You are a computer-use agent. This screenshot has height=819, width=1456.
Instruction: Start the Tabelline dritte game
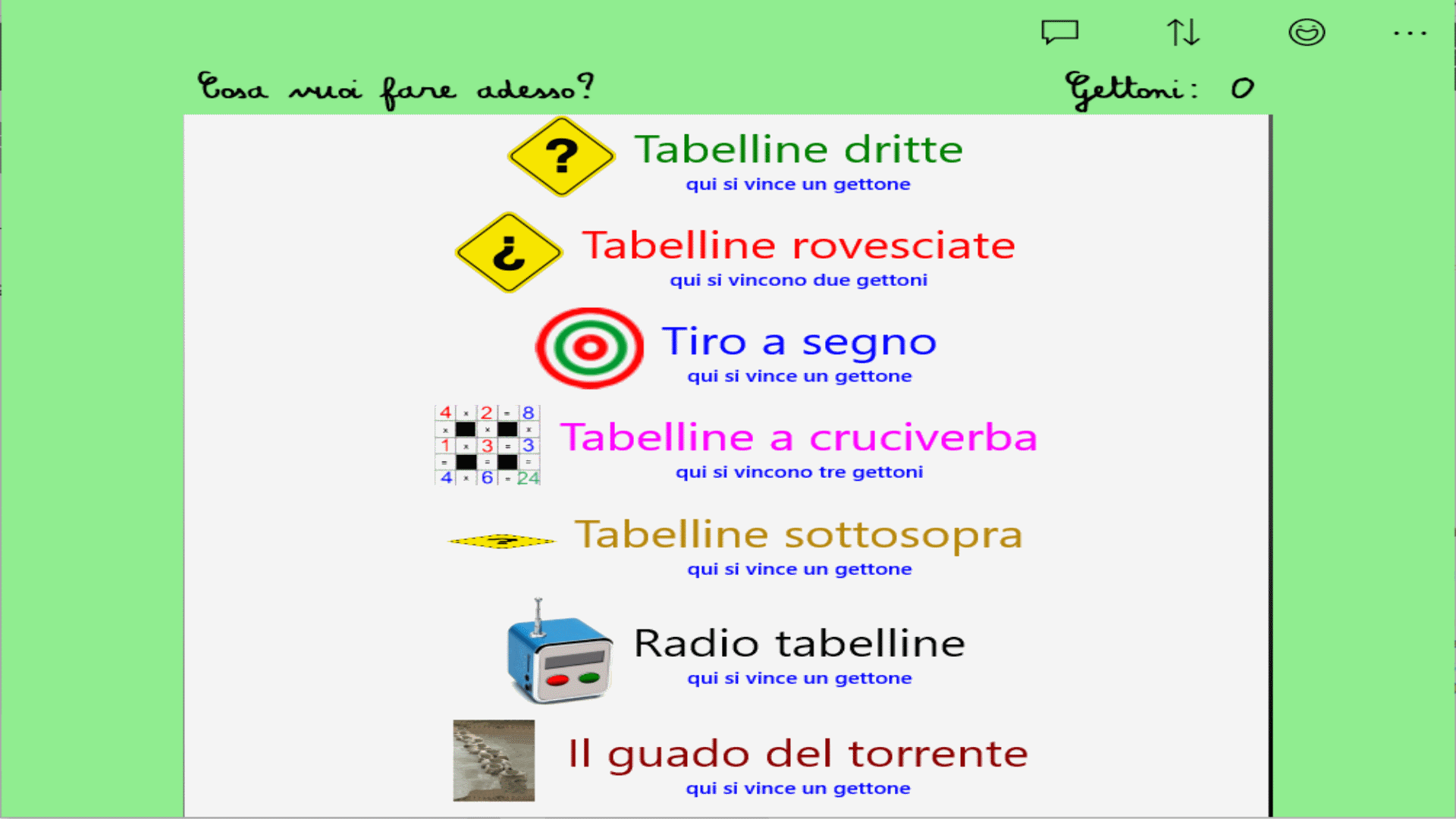tap(798, 149)
